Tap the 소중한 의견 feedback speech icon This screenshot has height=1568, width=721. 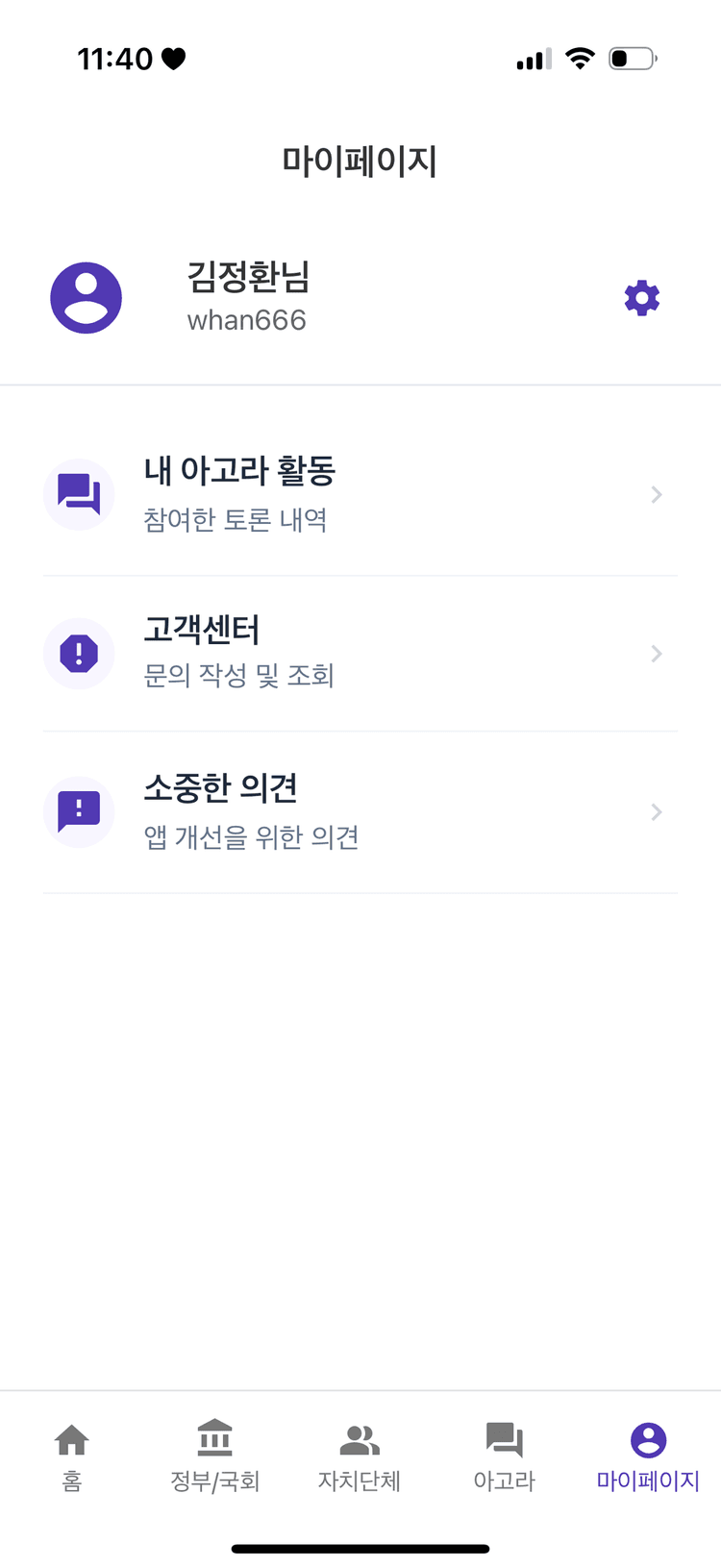(79, 811)
